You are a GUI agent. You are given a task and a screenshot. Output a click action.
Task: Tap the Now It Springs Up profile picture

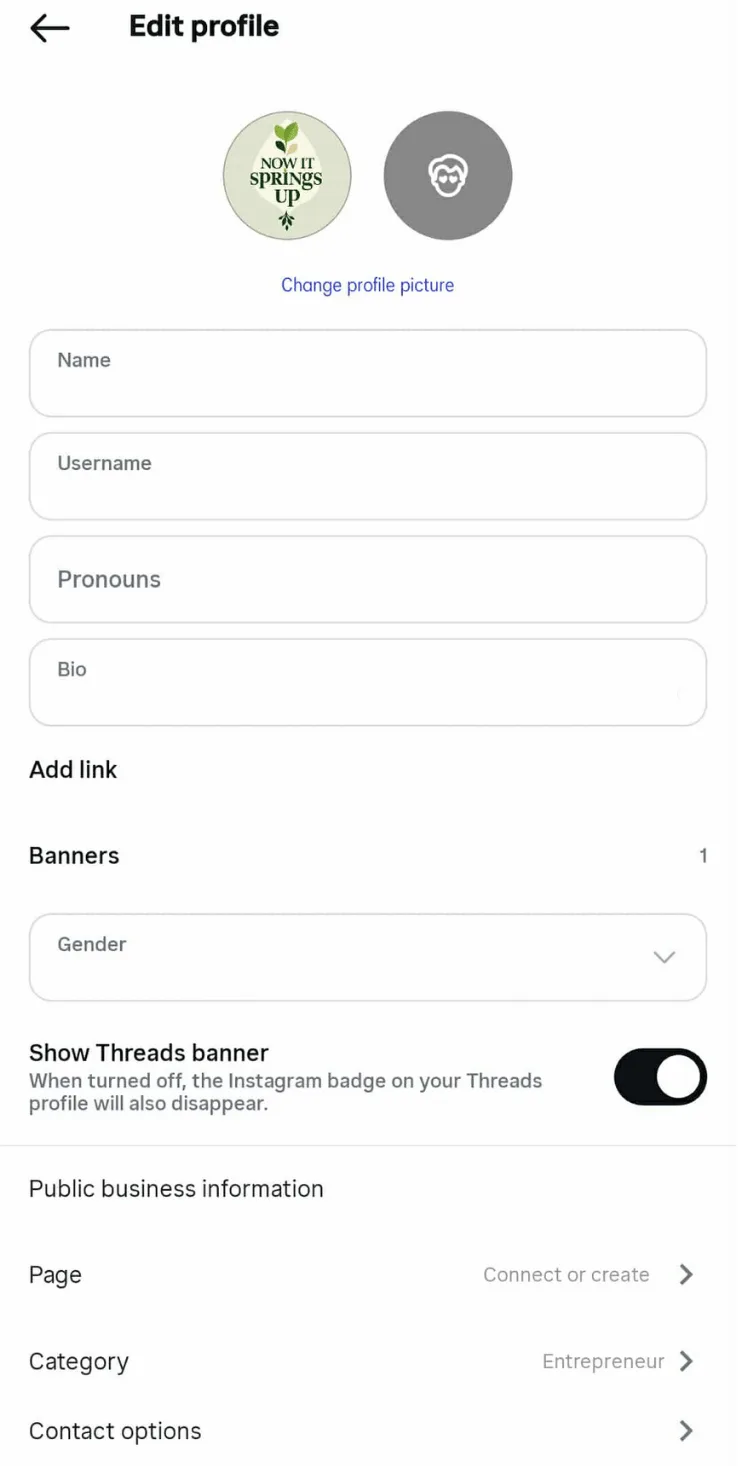point(287,176)
